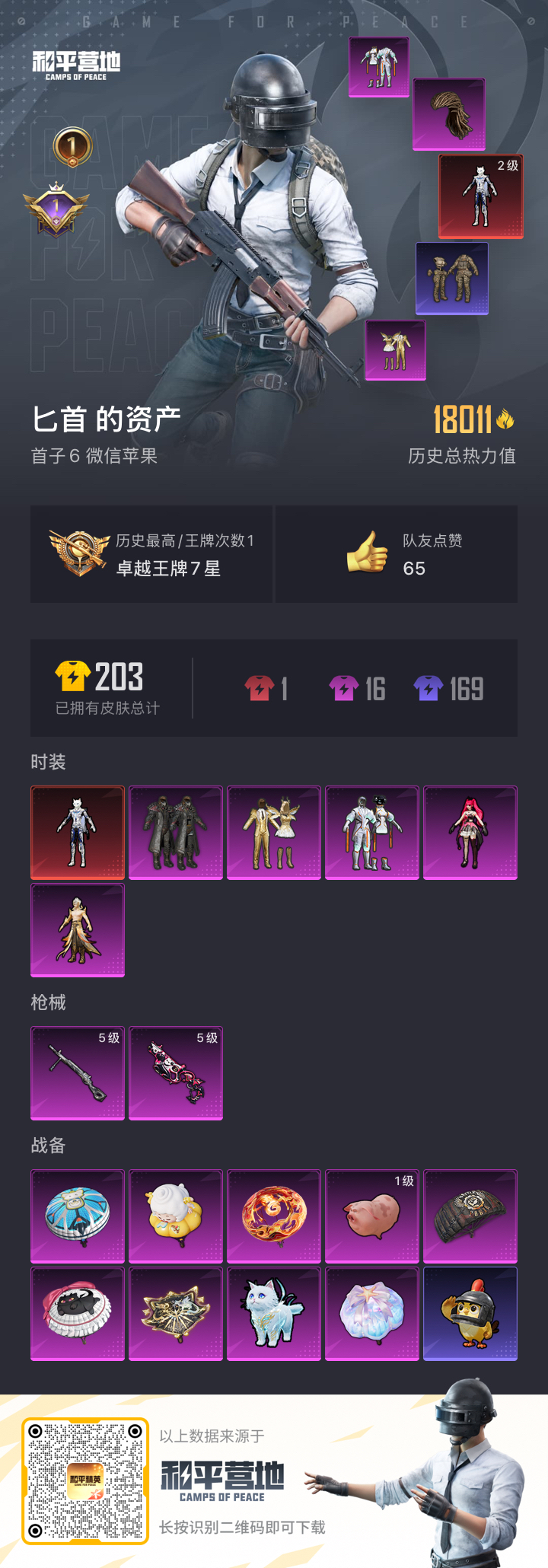This screenshot has height=1568, width=548.
Task: Click the pink T-shirt rarity icon
Action: (x=345, y=686)
